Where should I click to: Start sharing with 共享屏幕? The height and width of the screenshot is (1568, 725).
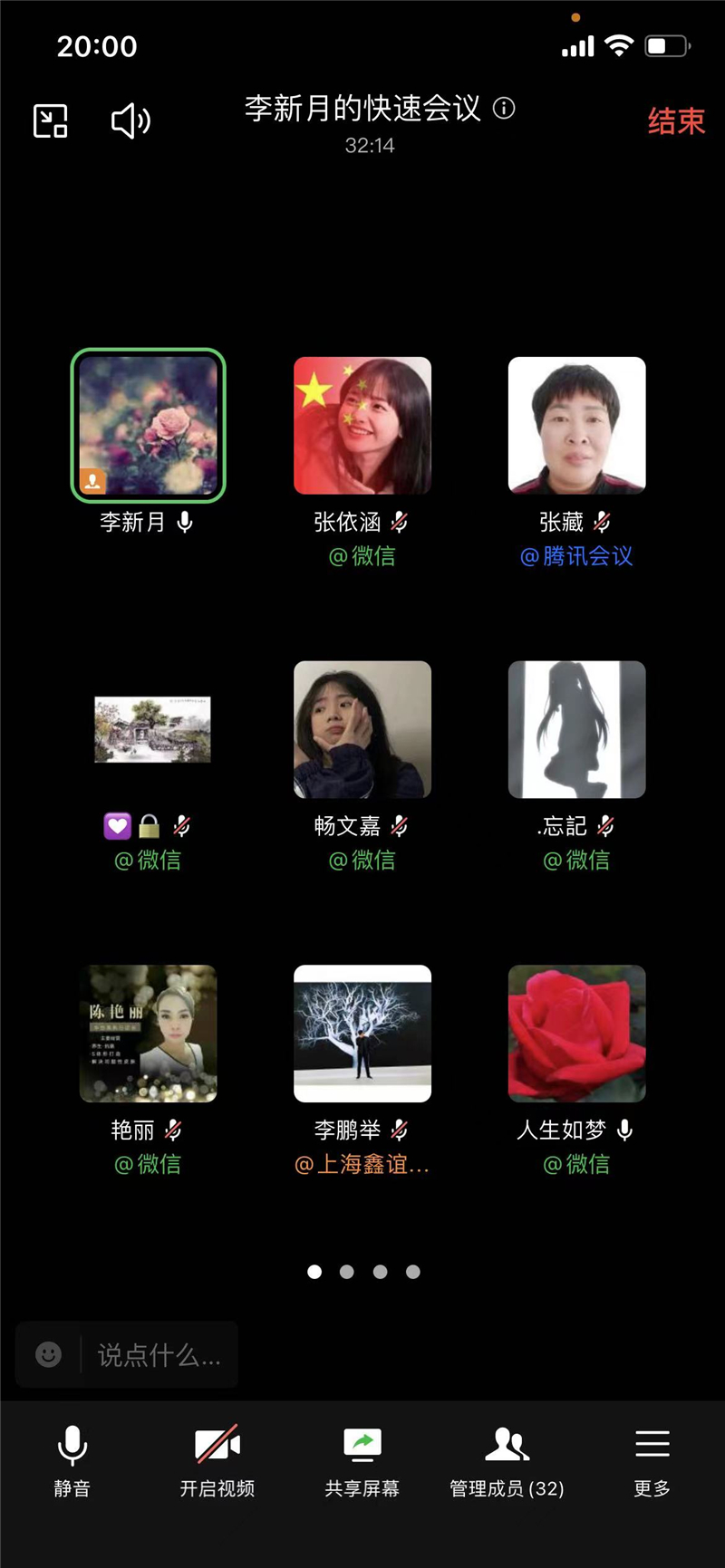(362, 1459)
